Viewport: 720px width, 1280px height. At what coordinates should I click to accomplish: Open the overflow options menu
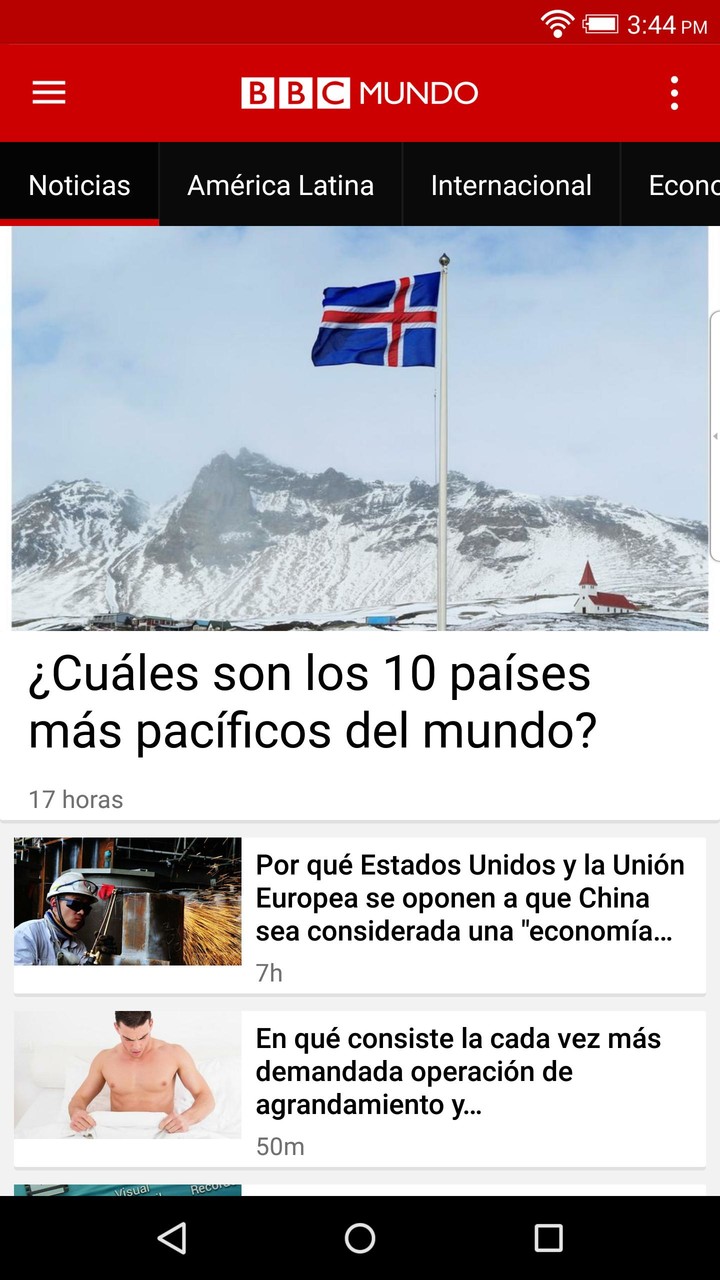(x=675, y=92)
